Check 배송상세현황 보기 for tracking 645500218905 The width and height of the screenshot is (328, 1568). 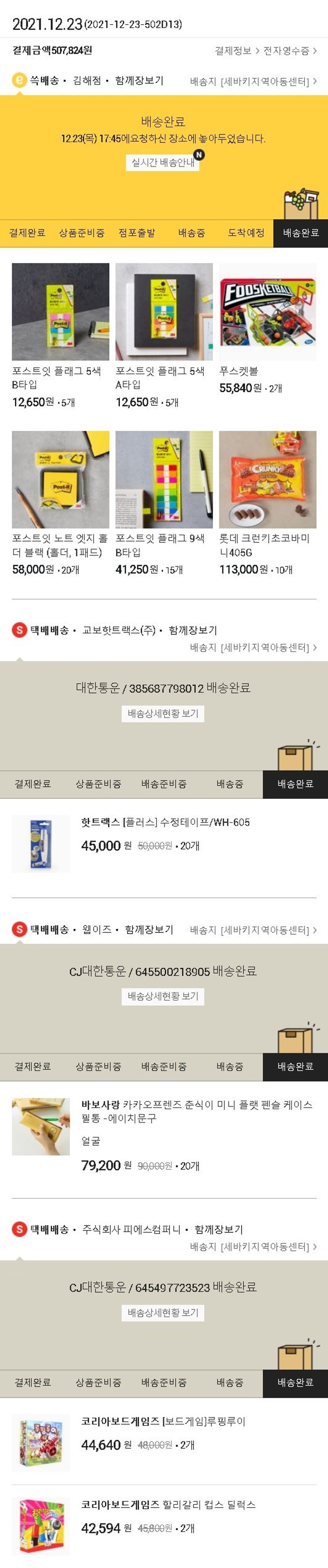(163, 996)
